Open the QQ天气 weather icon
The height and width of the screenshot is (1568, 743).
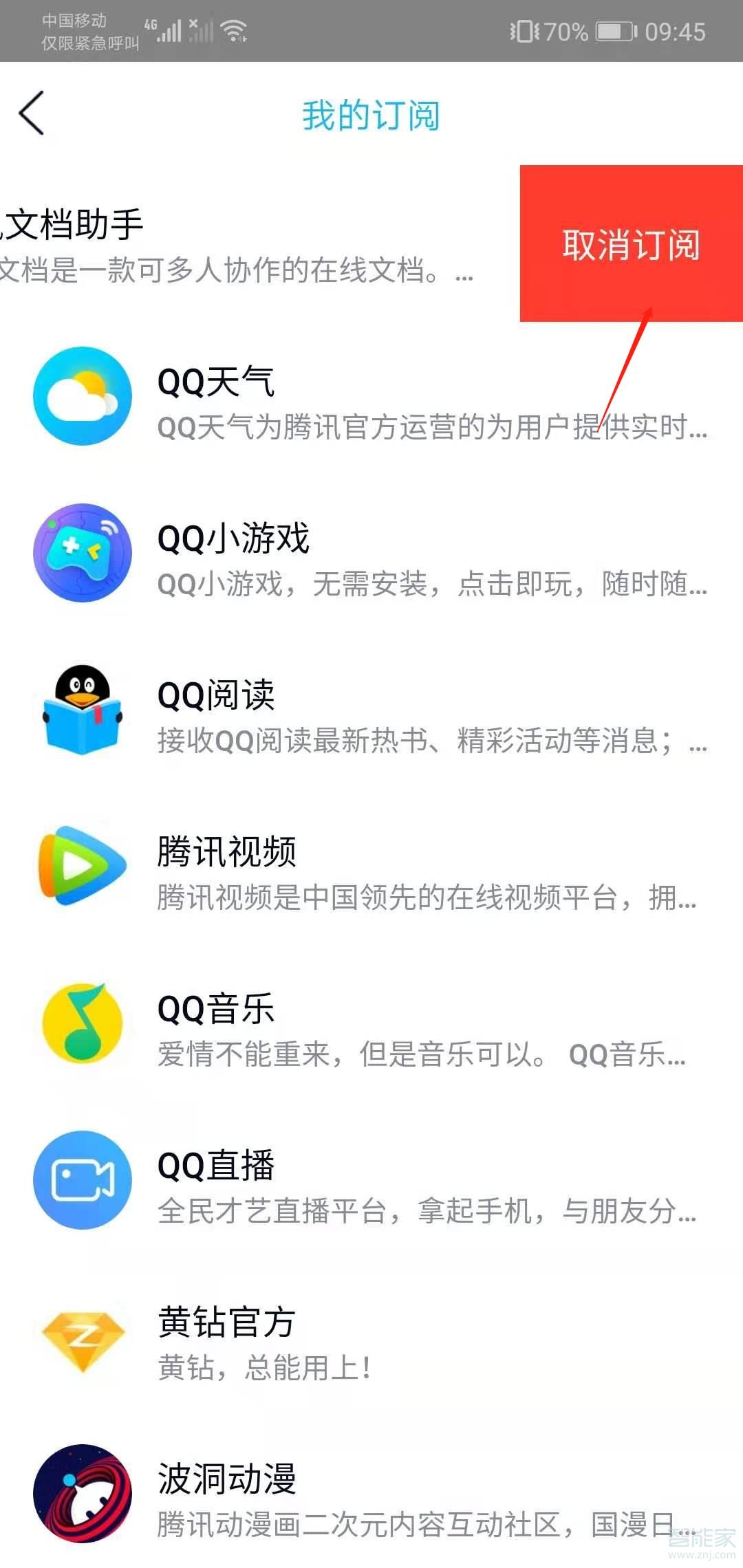pos(83,395)
